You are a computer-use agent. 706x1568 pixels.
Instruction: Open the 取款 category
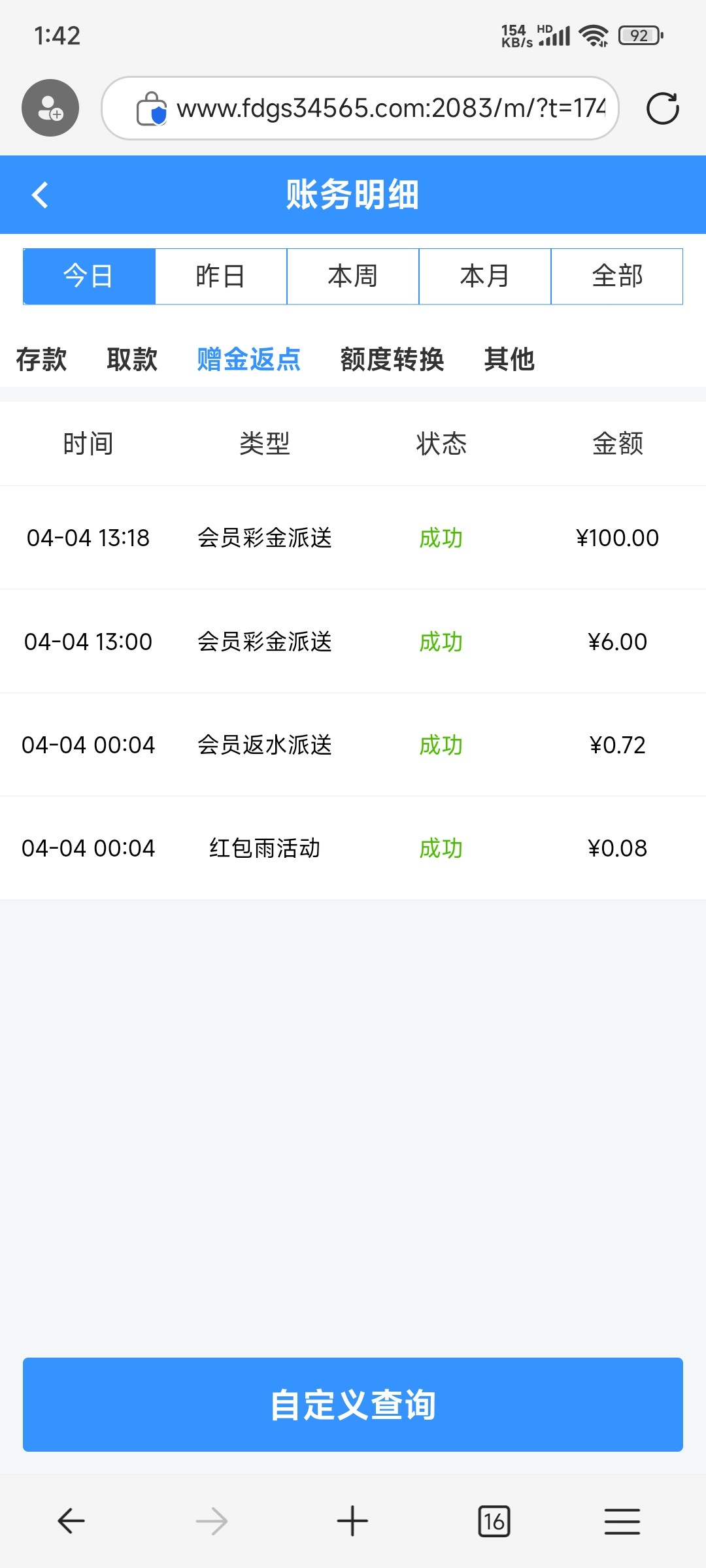coord(132,359)
